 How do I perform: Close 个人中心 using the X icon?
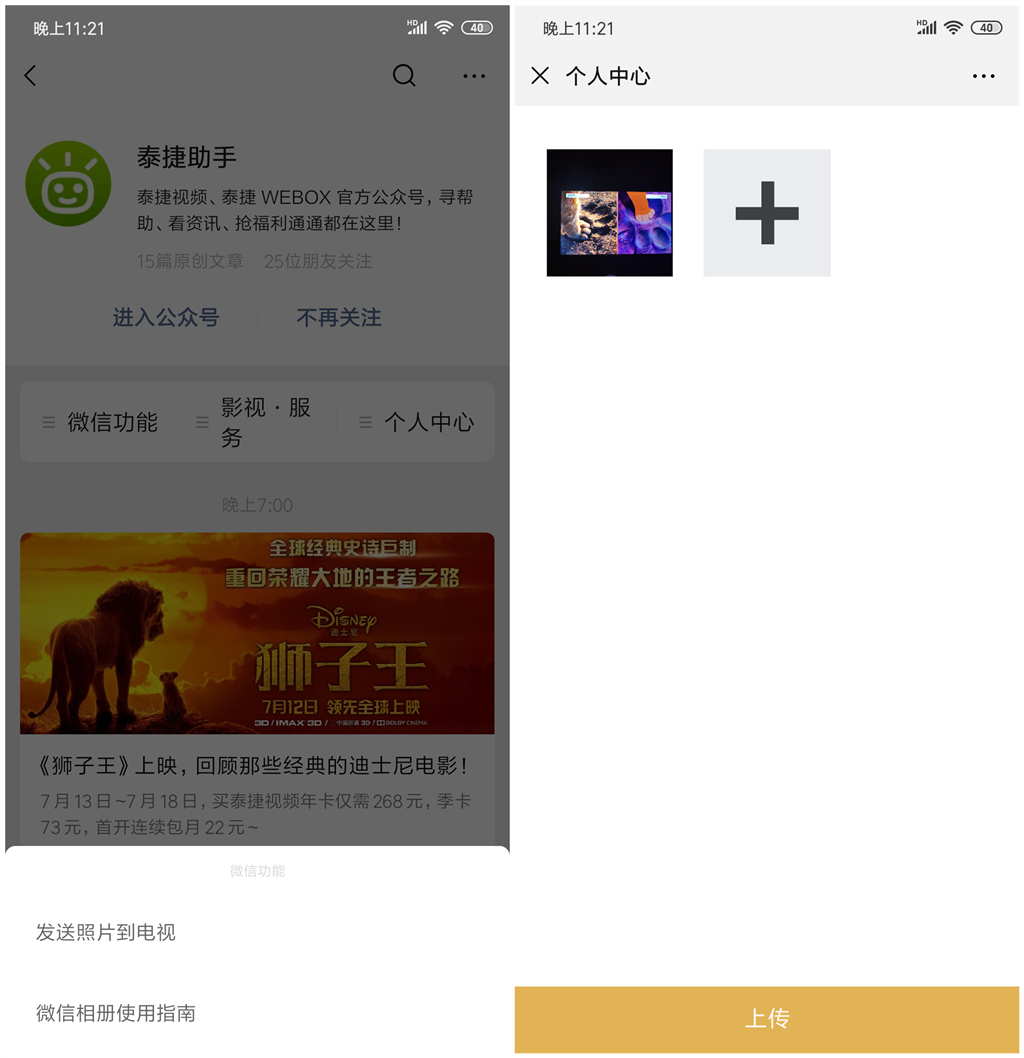pos(539,75)
